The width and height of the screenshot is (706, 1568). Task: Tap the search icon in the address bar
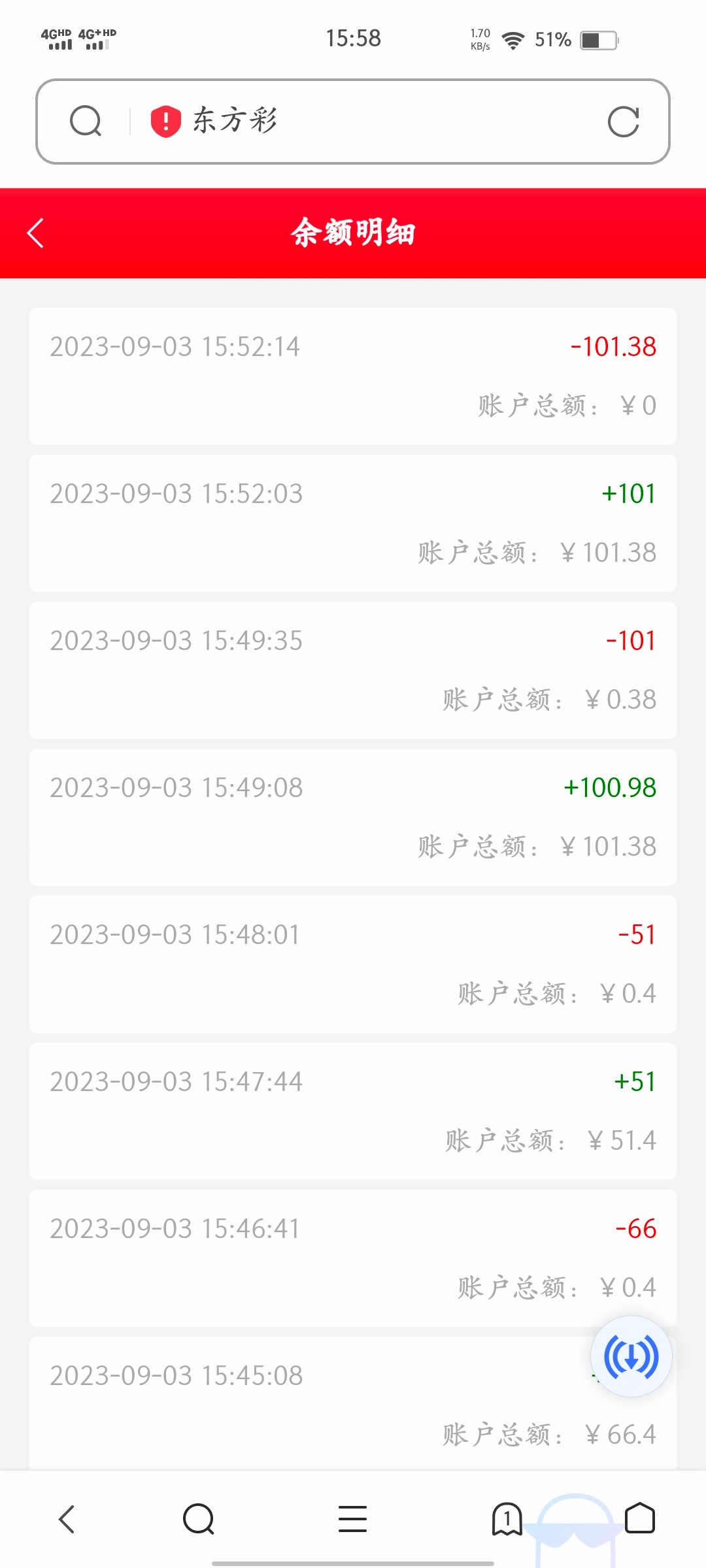point(86,122)
